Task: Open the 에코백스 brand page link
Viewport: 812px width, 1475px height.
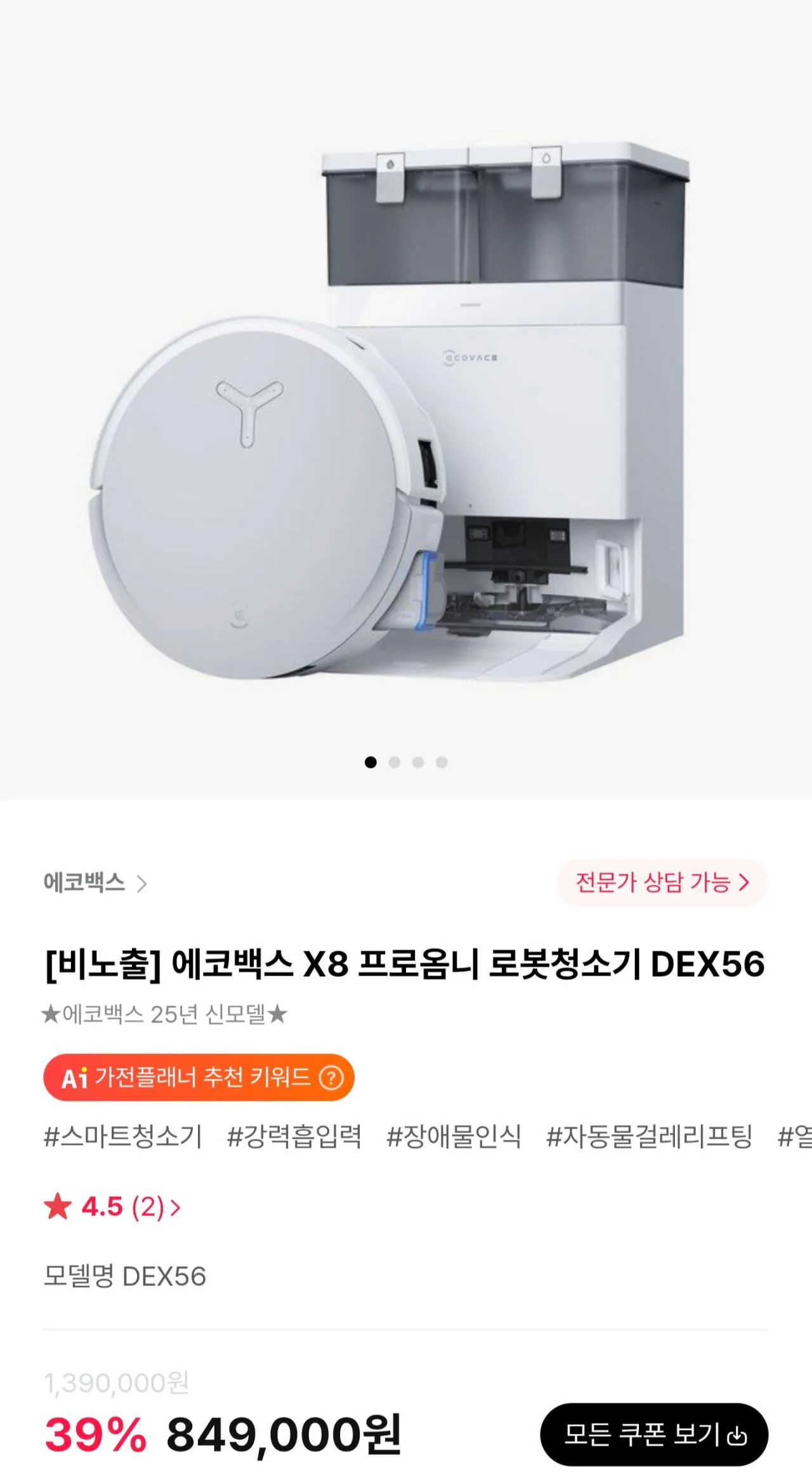Action: pyautogui.click(x=95, y=883)
